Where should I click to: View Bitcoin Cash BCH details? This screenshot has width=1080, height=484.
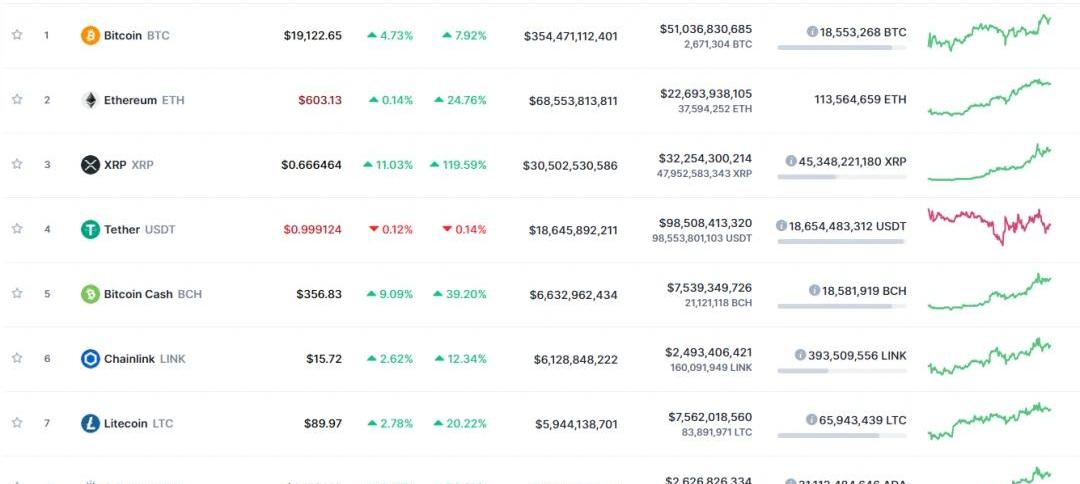click(x=140, y=294)
